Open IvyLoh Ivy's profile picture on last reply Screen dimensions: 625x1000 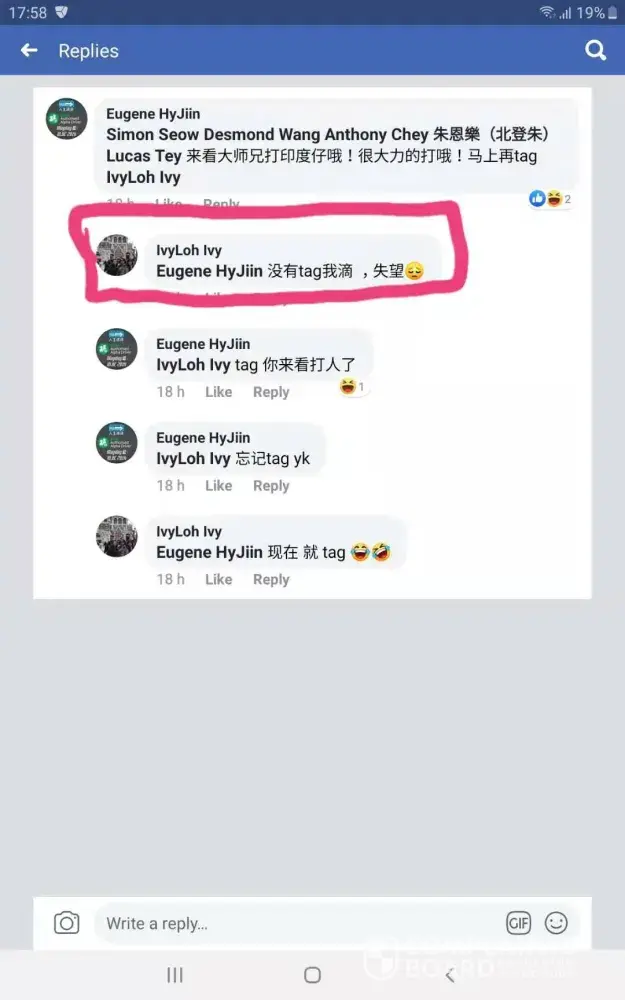(x=116, y=536)
